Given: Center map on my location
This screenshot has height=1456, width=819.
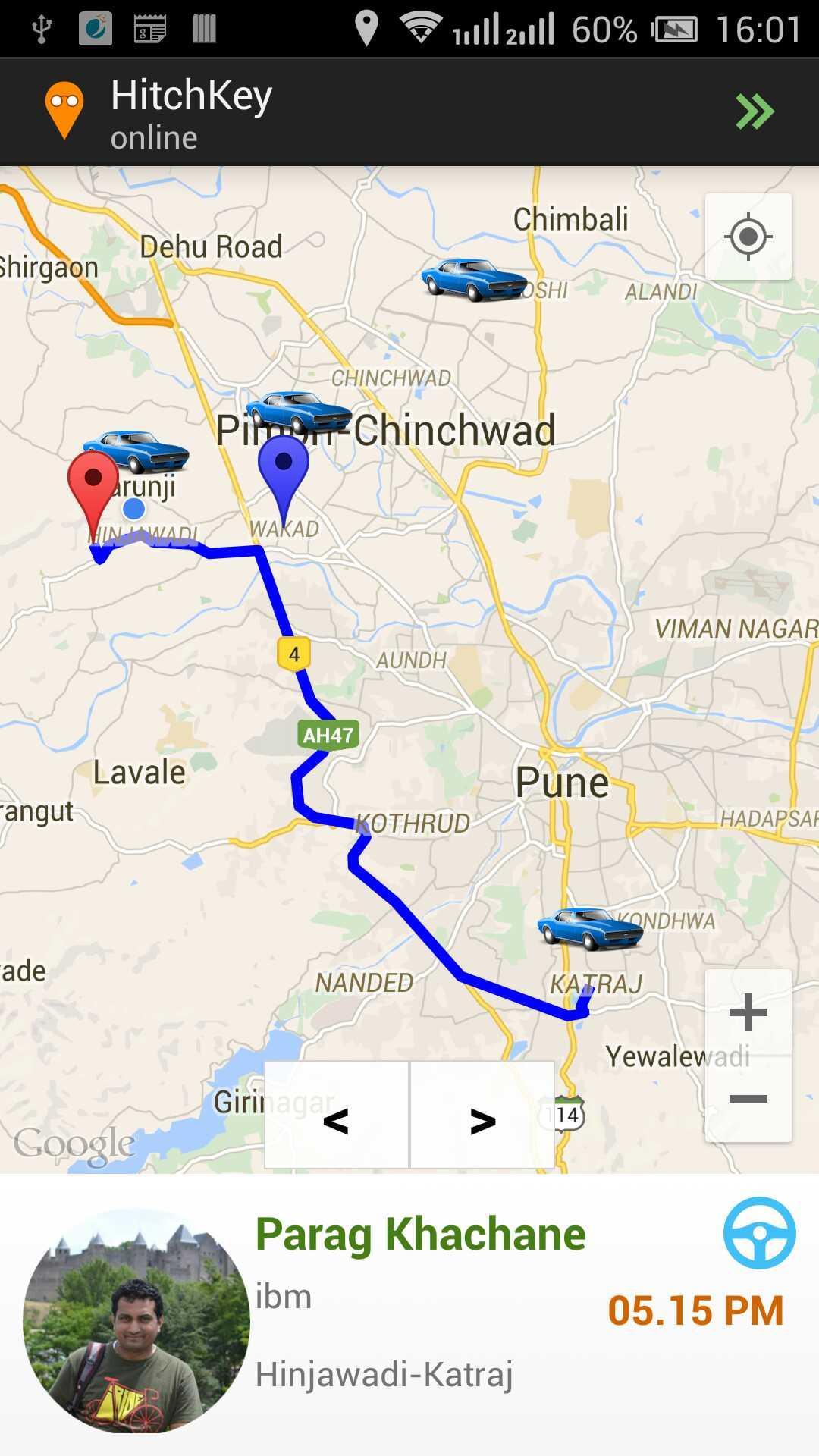Looking at the screenshot, I should pyautogui.click(x=748, y=237).
